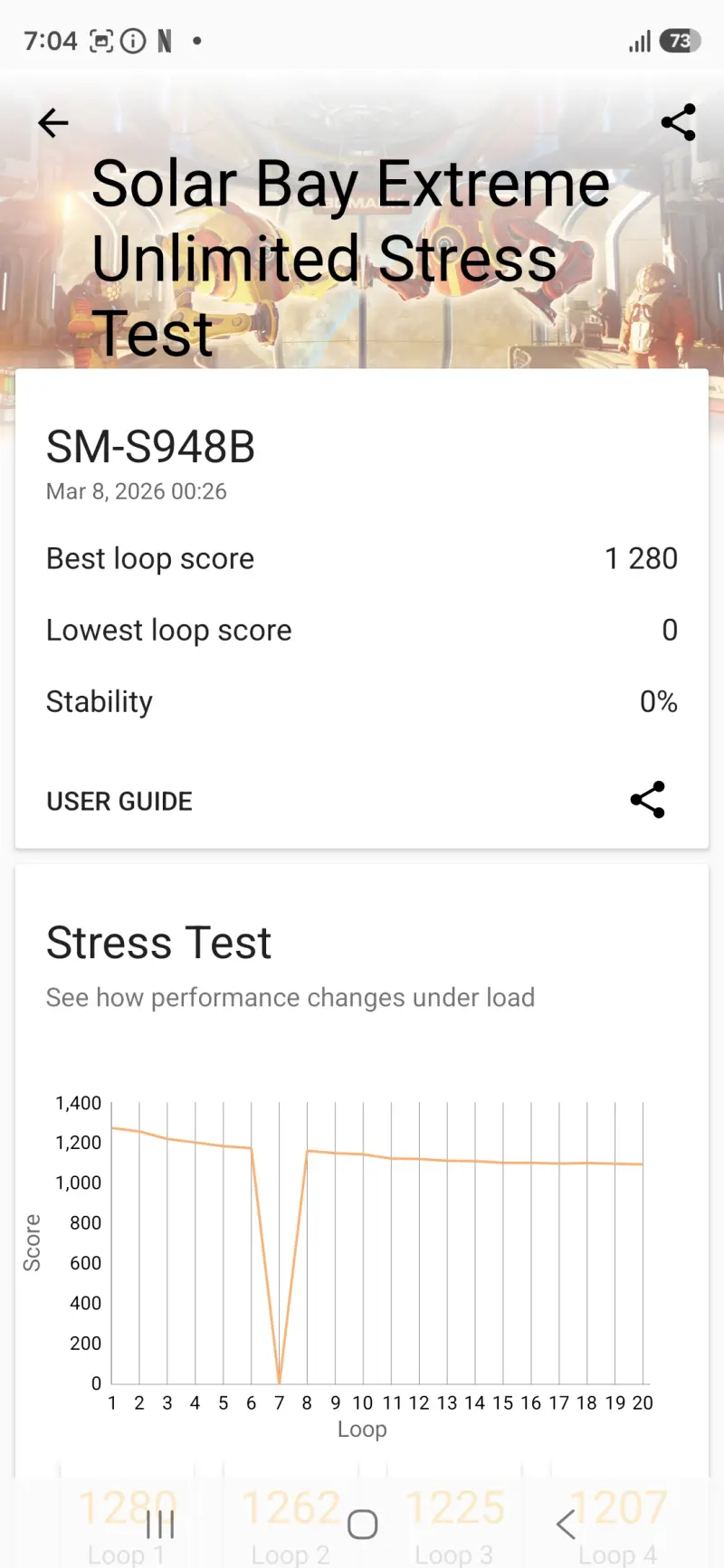
Task: Share the SM-S948B result card
Action: [x=647, y=800]
